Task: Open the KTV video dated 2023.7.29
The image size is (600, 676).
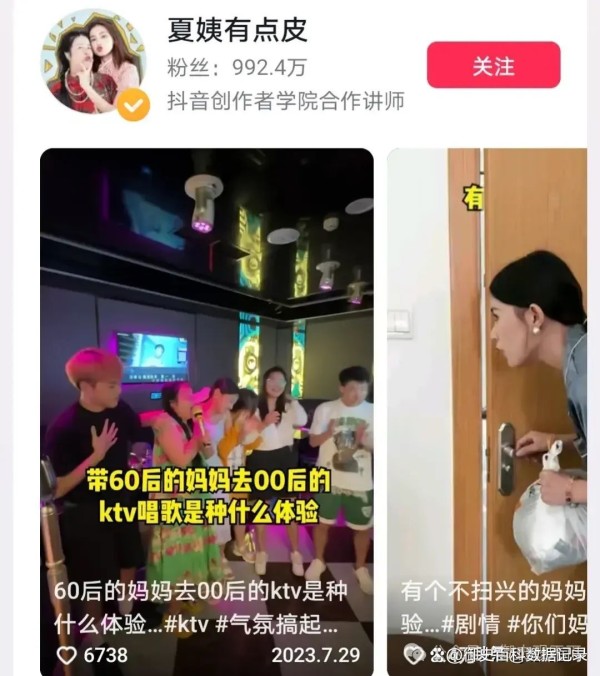Action: (206, 380)
